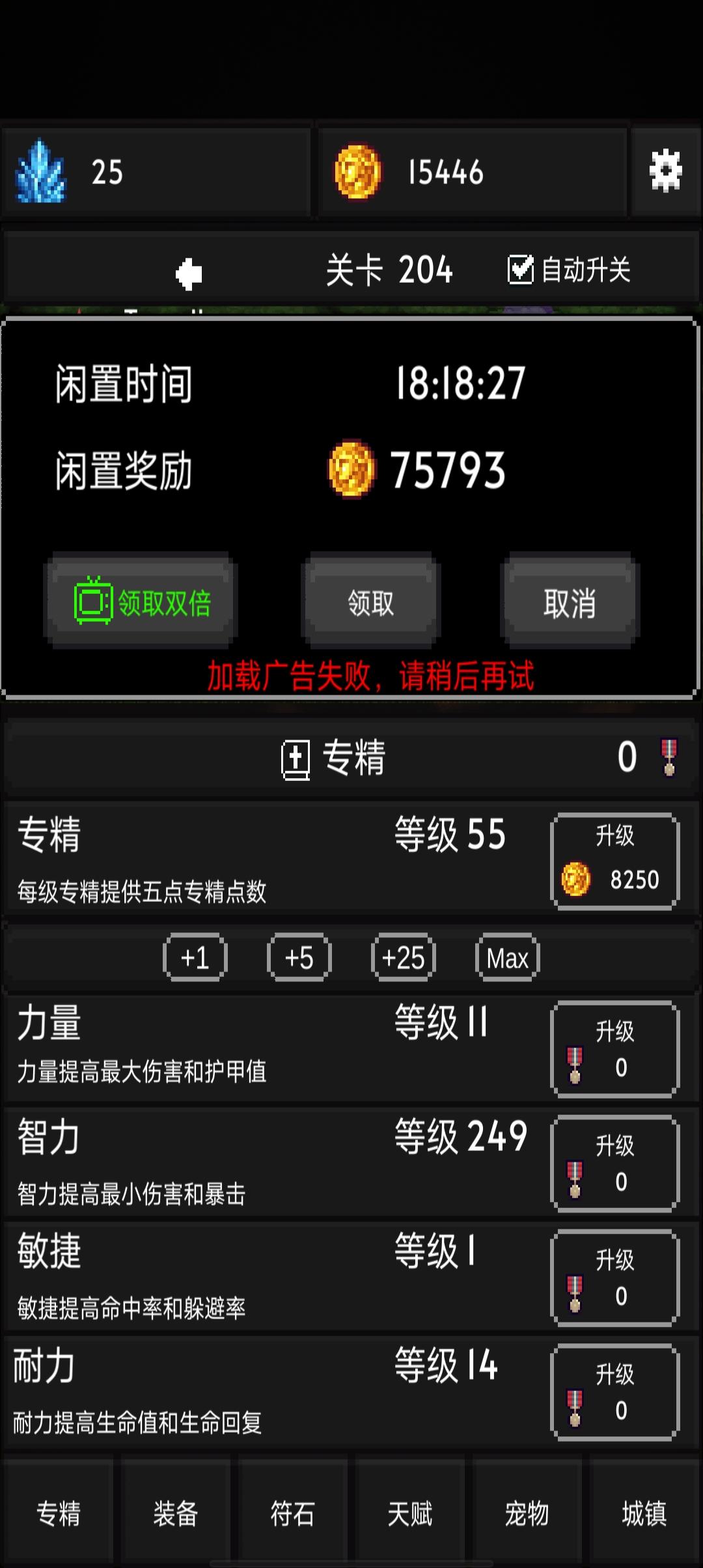Open the settings gear
Screen dimensions: 703x1568
click(666, 171)
